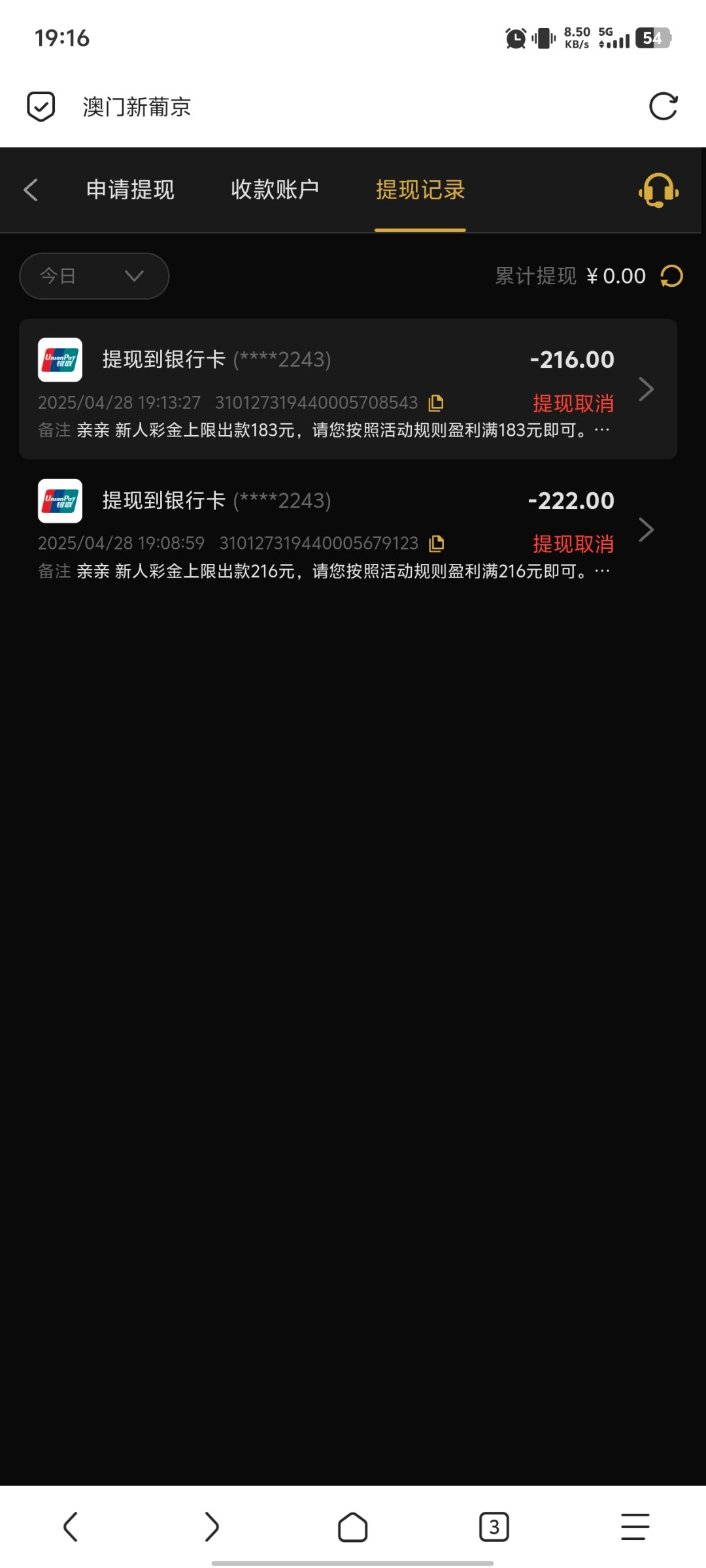Go to the browser home page
This screenshot has height=1568, width=706.
pyautogui.click(x=352, y=1527)
